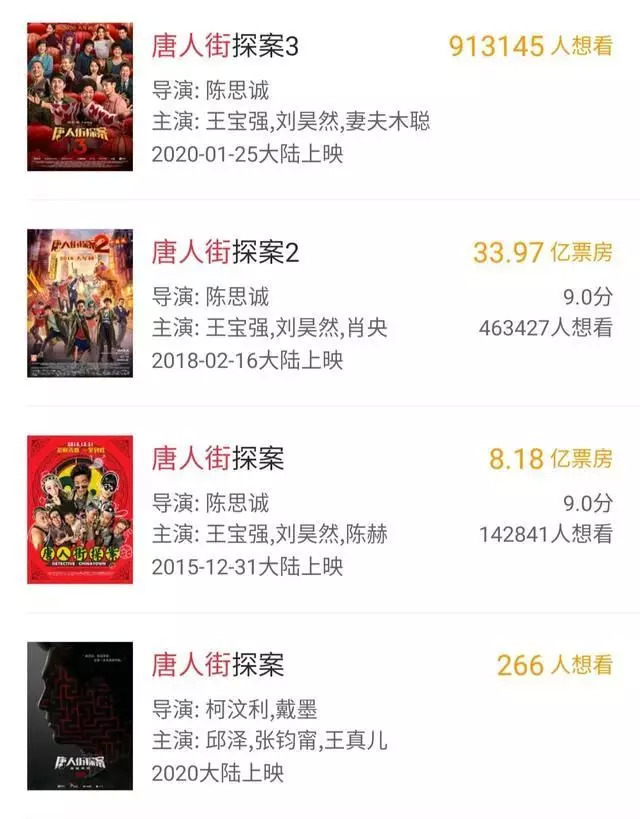Open the 唐人街探案3 movie result
Image resolution: width=640 pixels, height=819 pixels.
point(225,47)
